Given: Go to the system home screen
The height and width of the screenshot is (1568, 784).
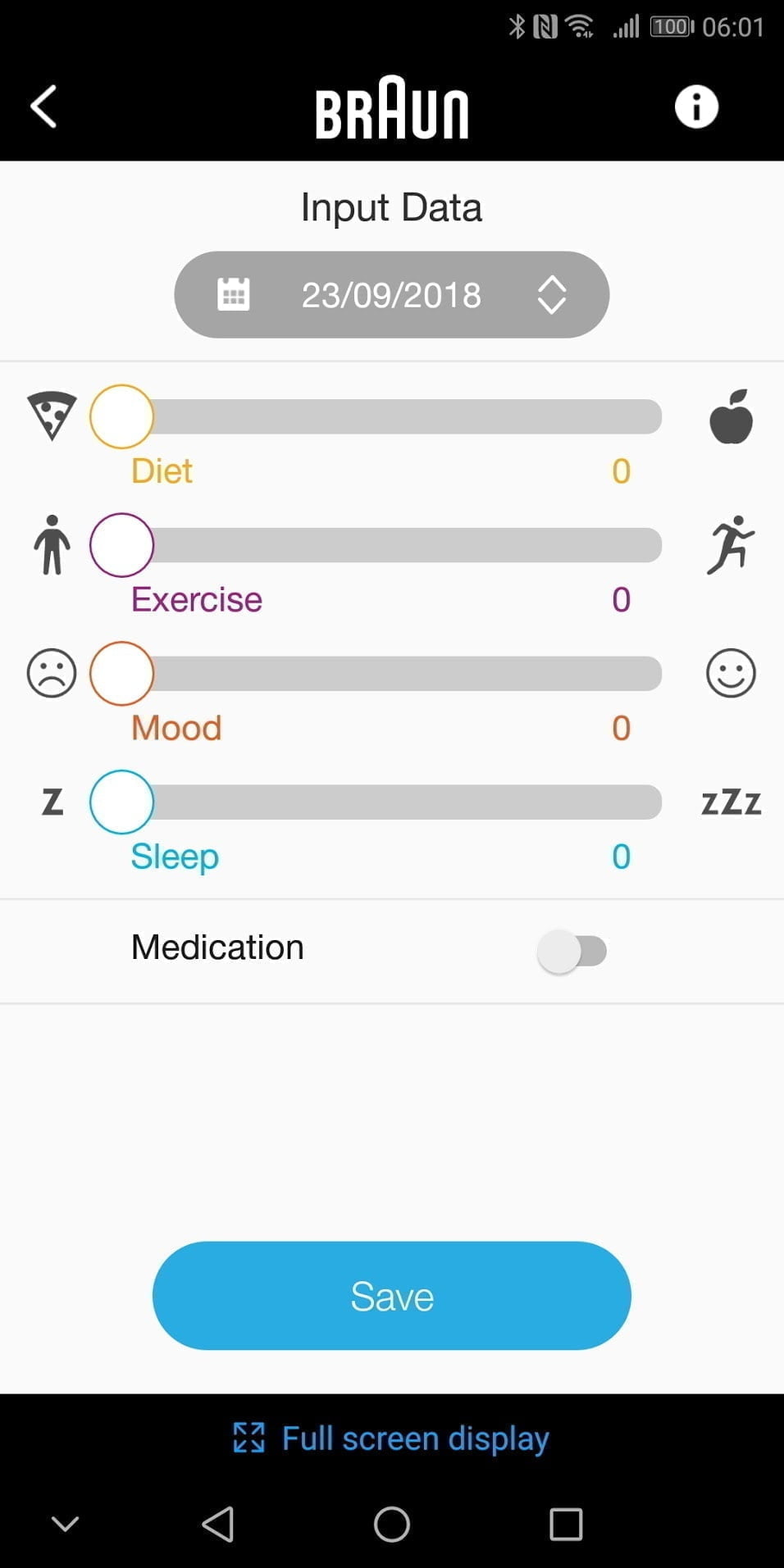Looking at the screenshot, I should (x=391, y=1525).
